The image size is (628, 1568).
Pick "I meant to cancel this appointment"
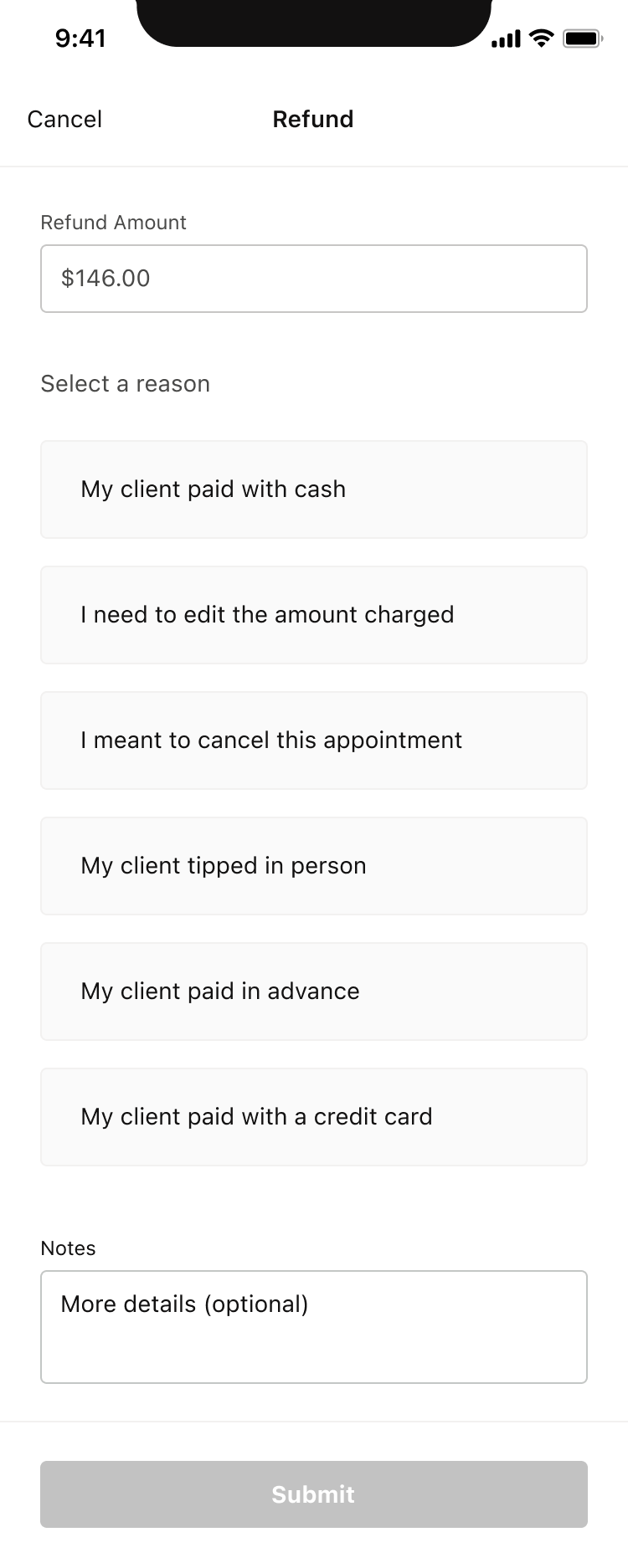[x=314, y=740]
